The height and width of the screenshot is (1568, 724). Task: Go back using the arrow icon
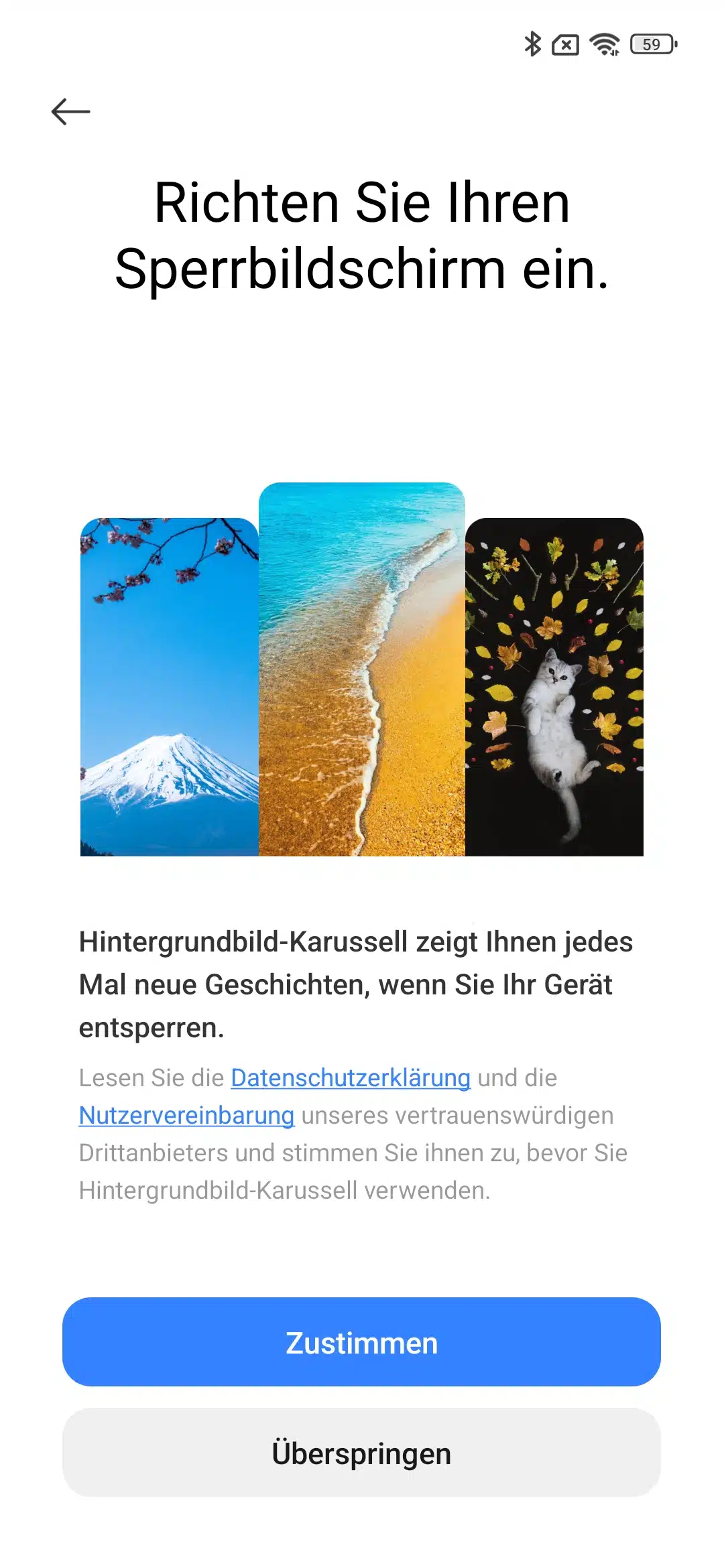[x=70, y=111]
